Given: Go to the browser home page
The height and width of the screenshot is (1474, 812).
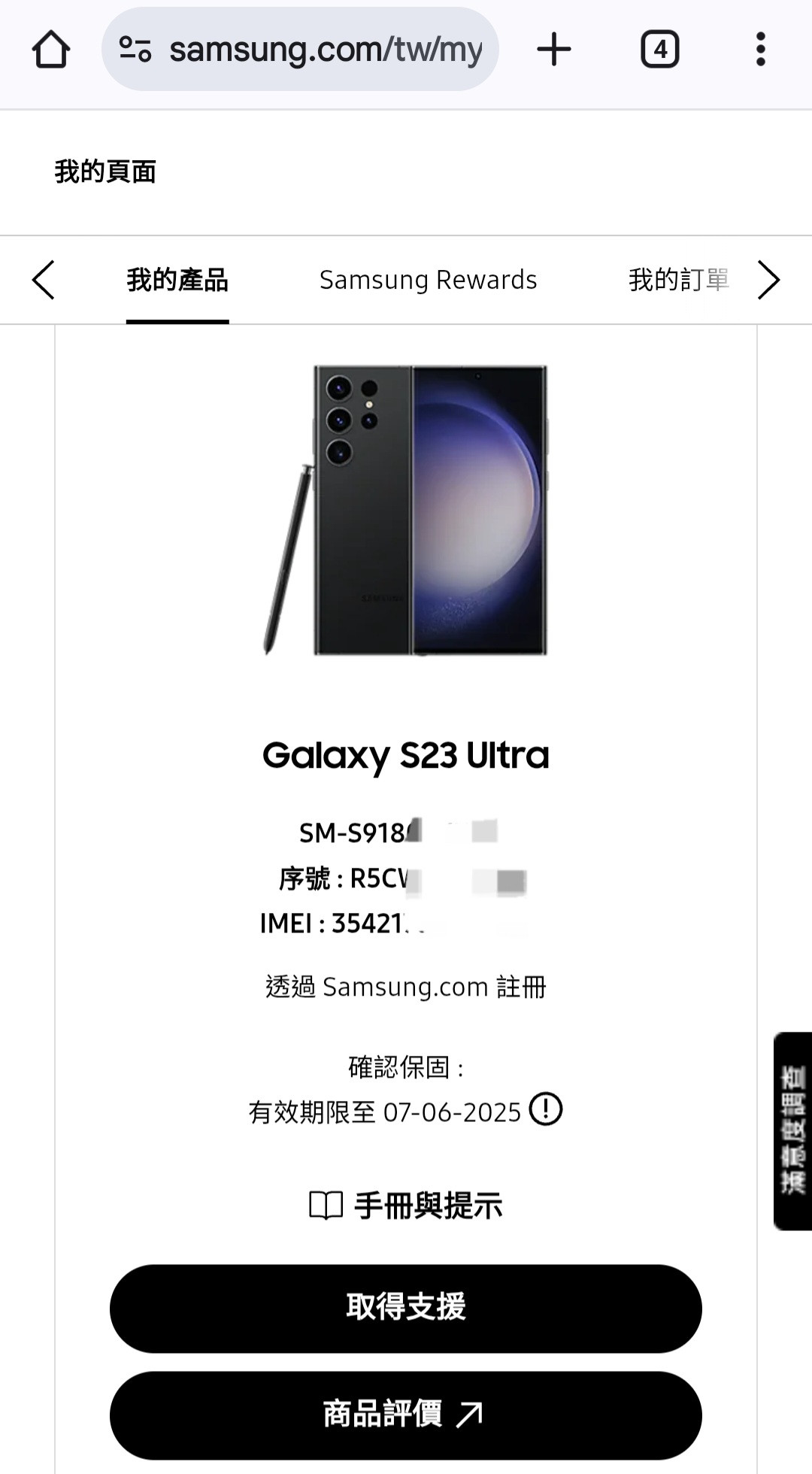Looking at the screenshot, I should (x=50, y=50).
